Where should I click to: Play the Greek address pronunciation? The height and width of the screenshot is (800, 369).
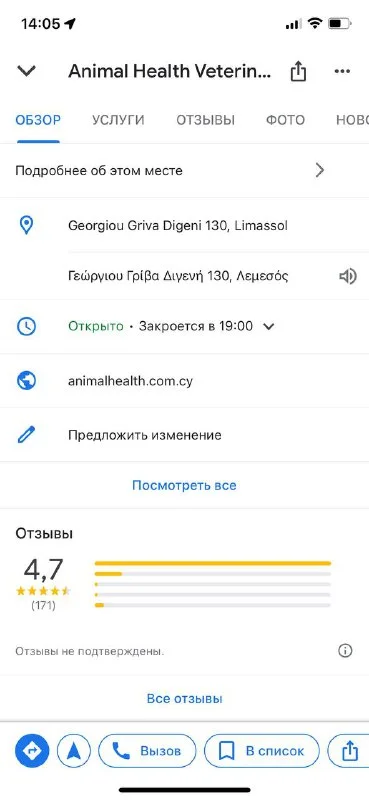pyautogui.click(x=348, y=277)
